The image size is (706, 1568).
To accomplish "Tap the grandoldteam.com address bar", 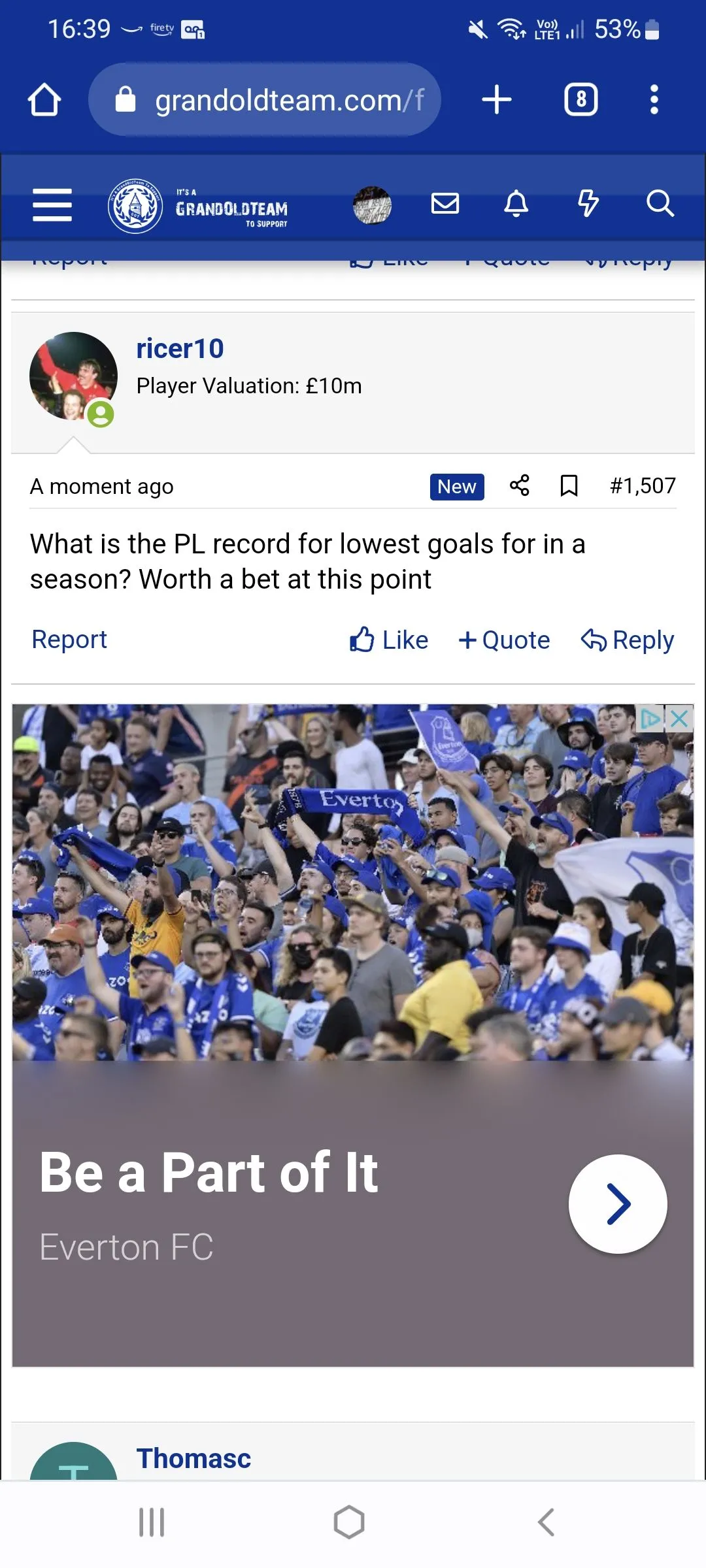I will tap(265, 100).
